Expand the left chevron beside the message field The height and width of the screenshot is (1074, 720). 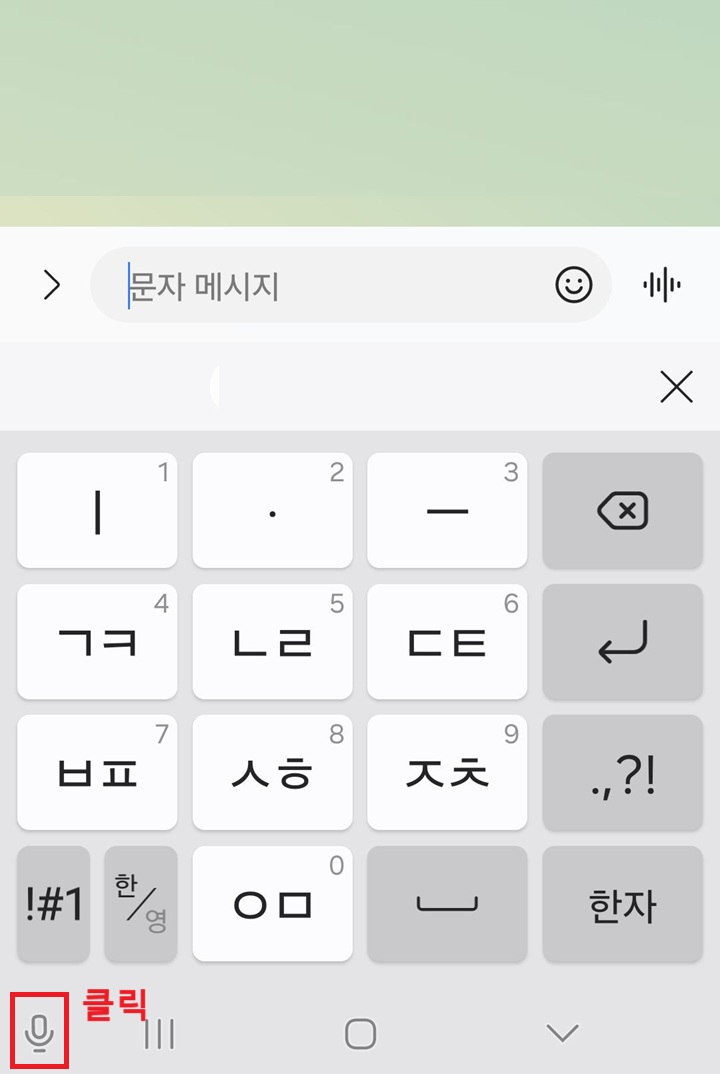[50, 285]
